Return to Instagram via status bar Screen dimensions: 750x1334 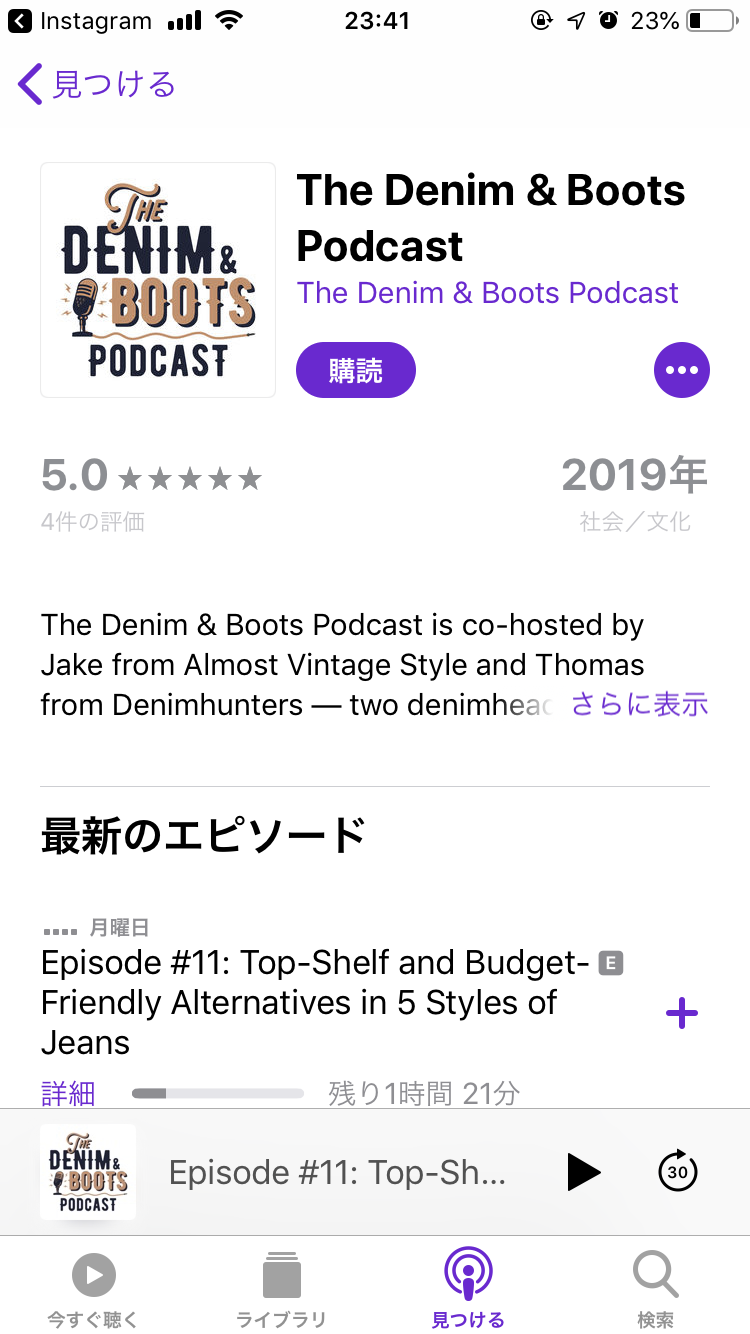[80, 21]
